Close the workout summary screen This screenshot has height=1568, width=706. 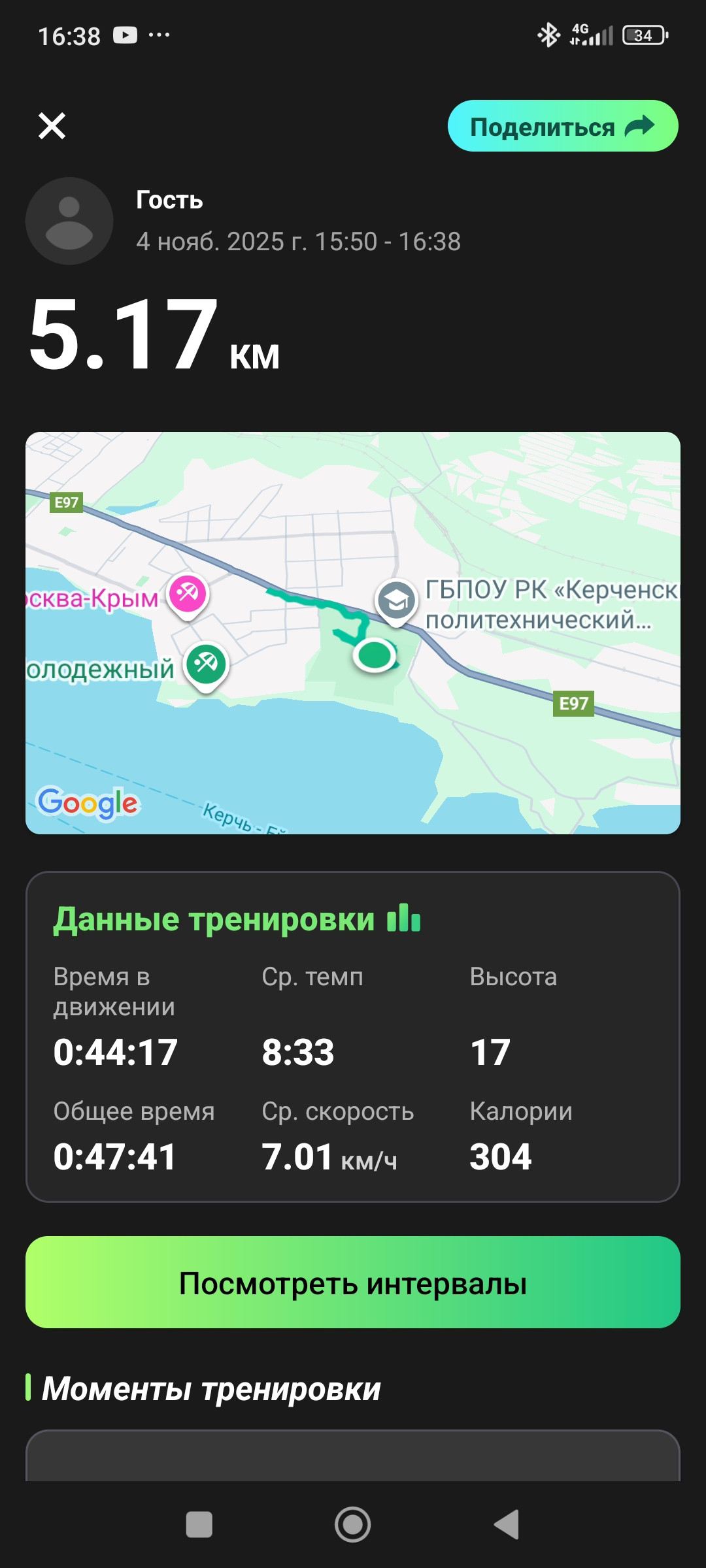52,126
